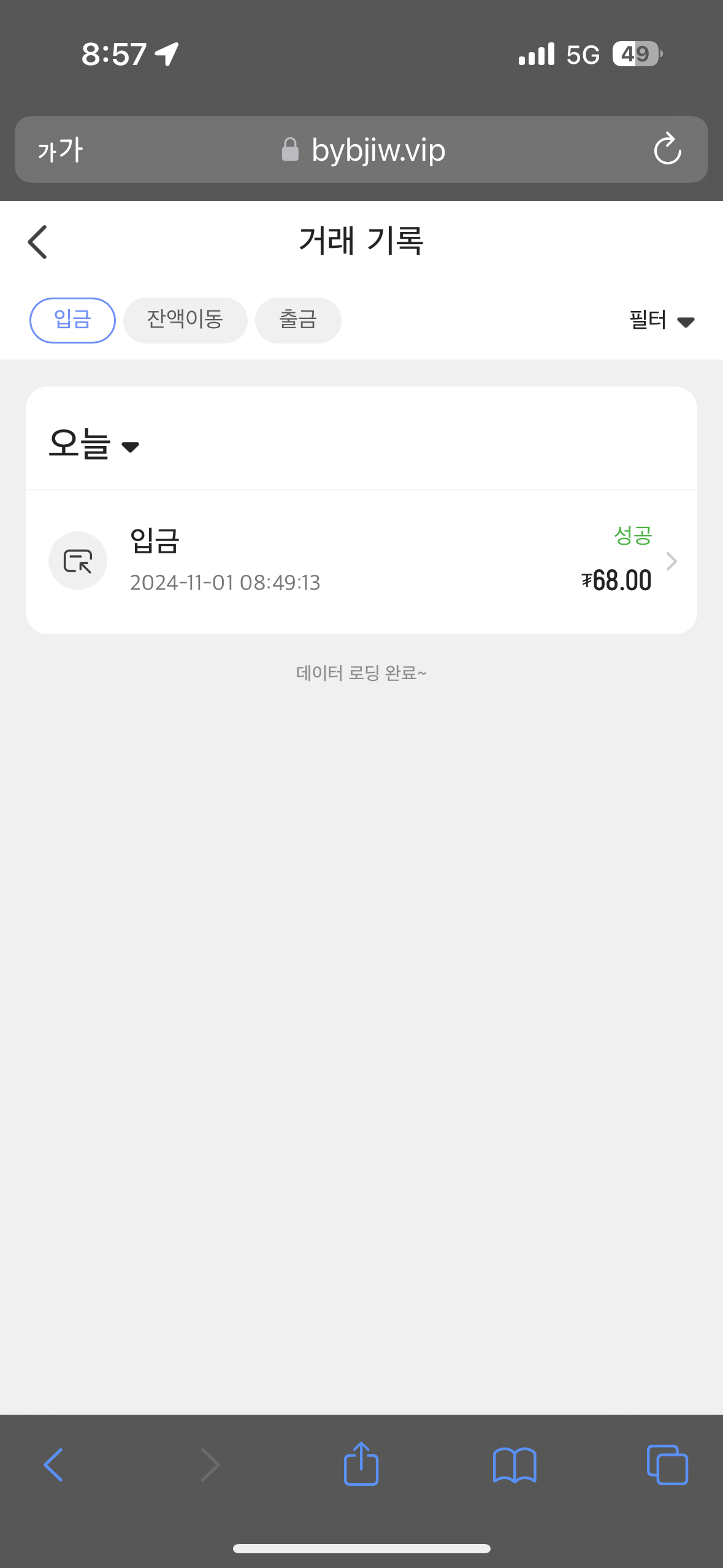Expand the 오늘 date selector

94,444
